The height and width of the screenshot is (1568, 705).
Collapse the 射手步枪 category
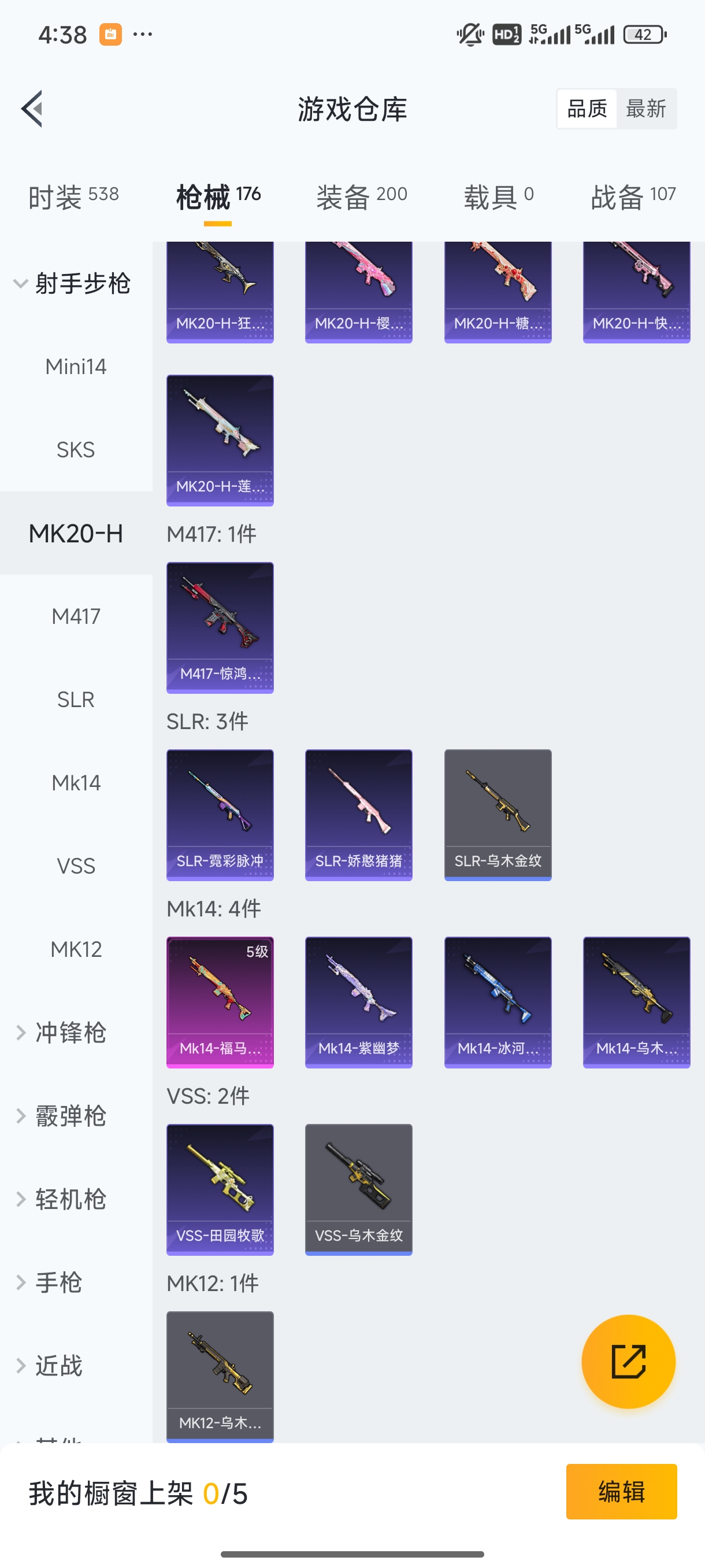pyautogui.click(x=72, y=284)
